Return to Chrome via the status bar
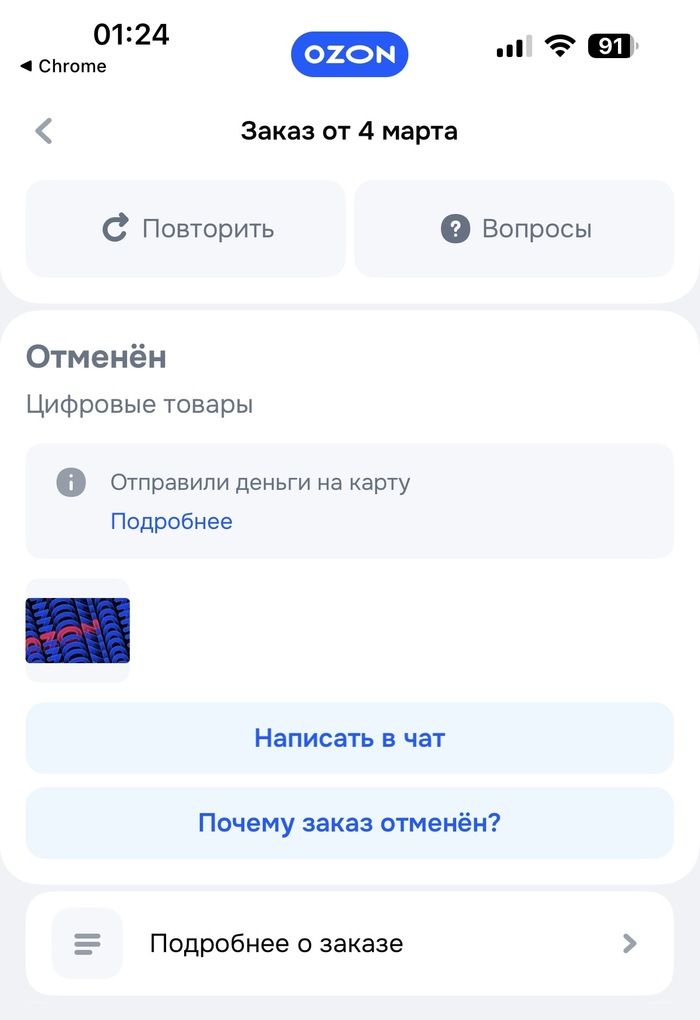Image resolution: width=700 pixels, height=1020 pixels. pyautogui.click(x=62, y=66)
